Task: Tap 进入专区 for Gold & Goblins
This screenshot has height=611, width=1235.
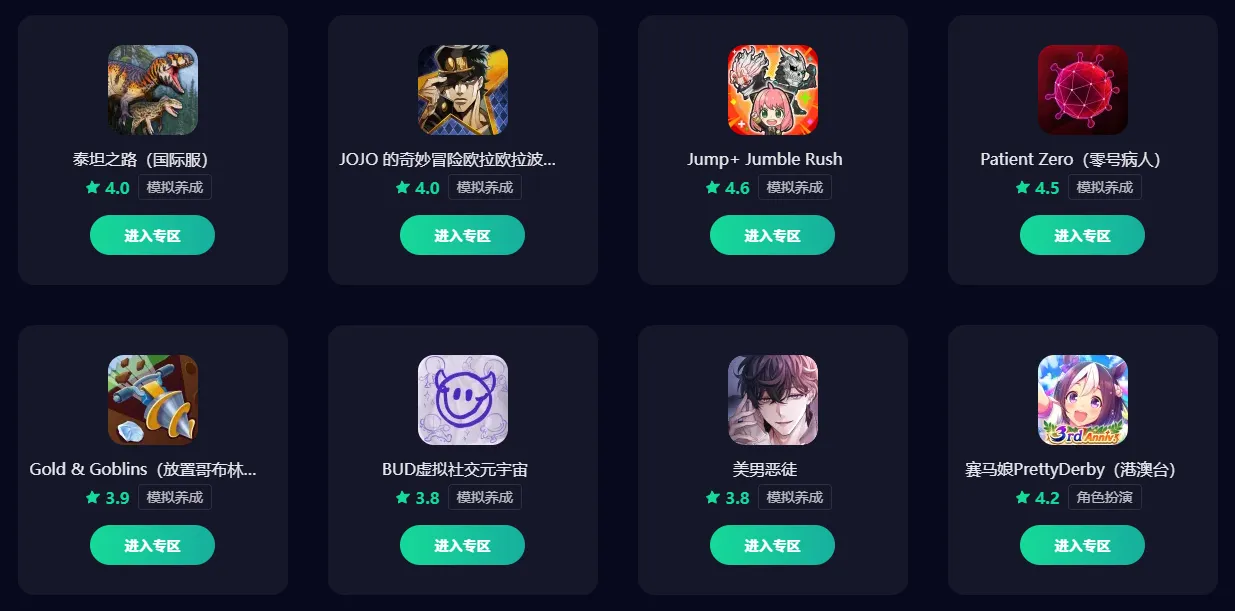Action: pyautogui.click(x=152, y=545)
